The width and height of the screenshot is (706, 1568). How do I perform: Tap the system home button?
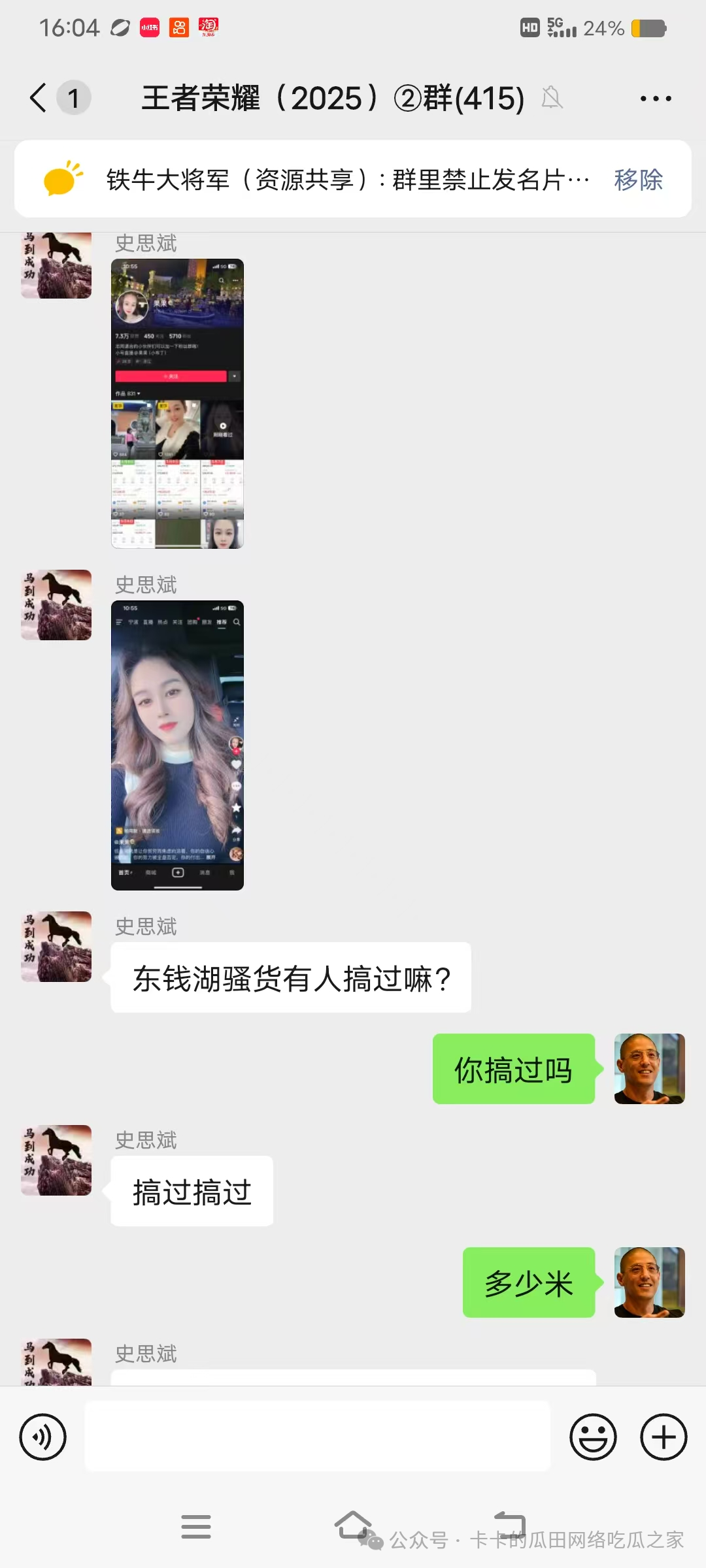(x=353, y=1526)
